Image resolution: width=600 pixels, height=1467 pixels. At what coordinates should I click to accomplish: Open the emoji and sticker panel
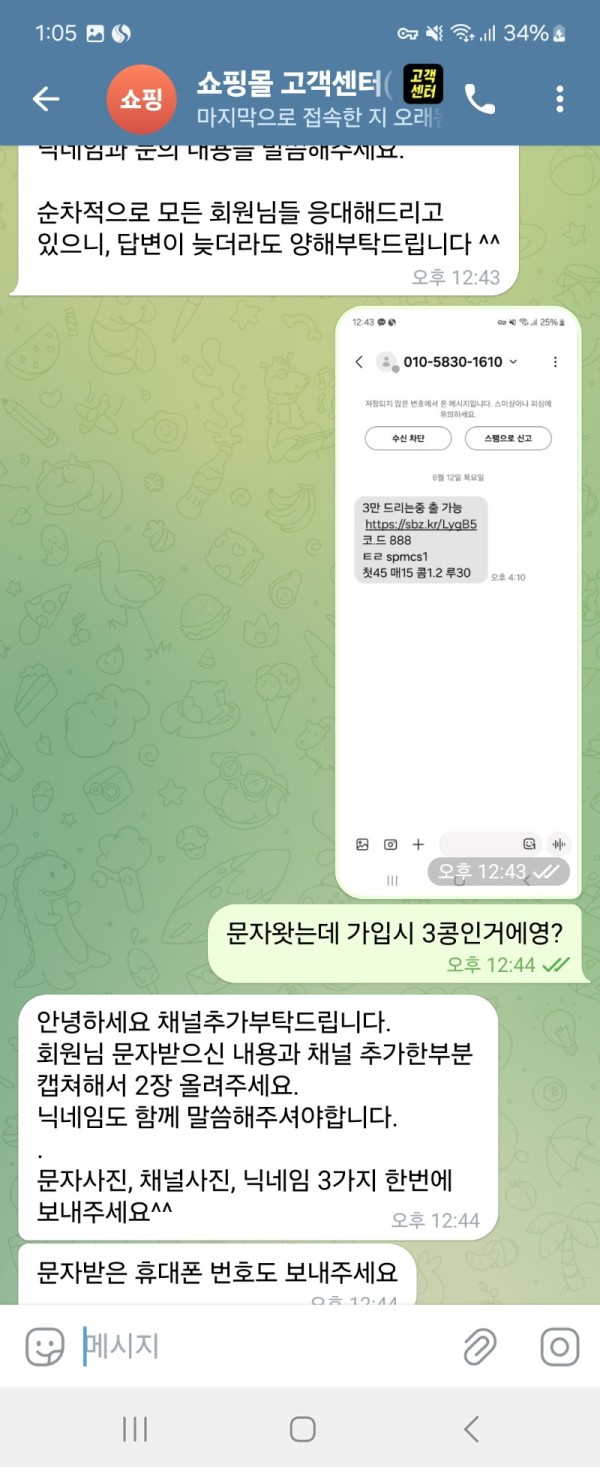[x=45, y=1347]
